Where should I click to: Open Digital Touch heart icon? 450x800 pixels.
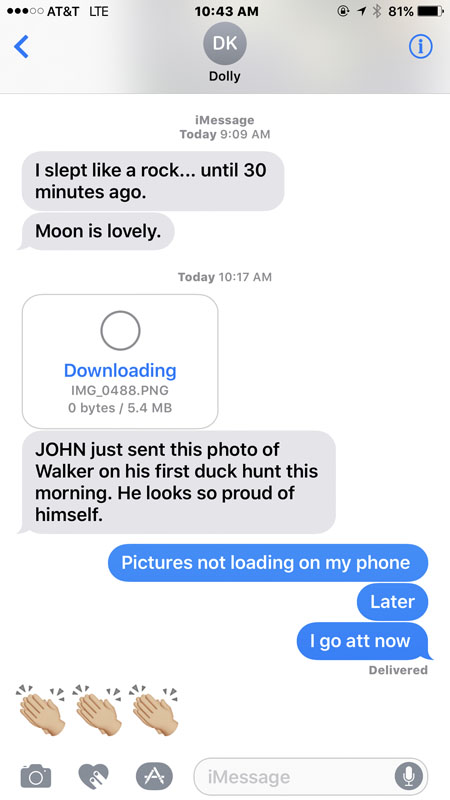tap(94, 776)
